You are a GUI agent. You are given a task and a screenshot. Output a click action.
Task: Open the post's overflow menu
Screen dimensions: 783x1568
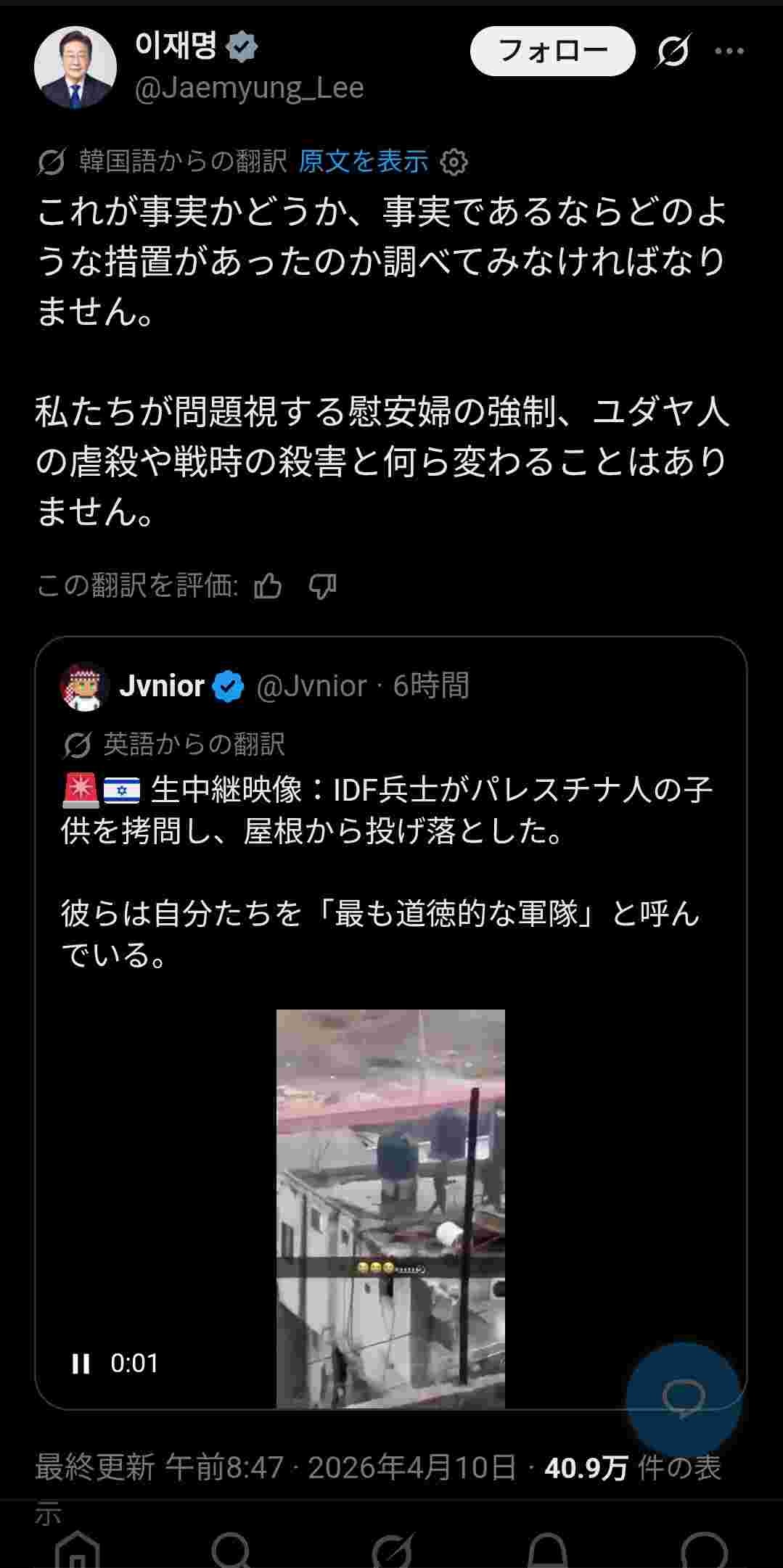(x=729, y=51)
